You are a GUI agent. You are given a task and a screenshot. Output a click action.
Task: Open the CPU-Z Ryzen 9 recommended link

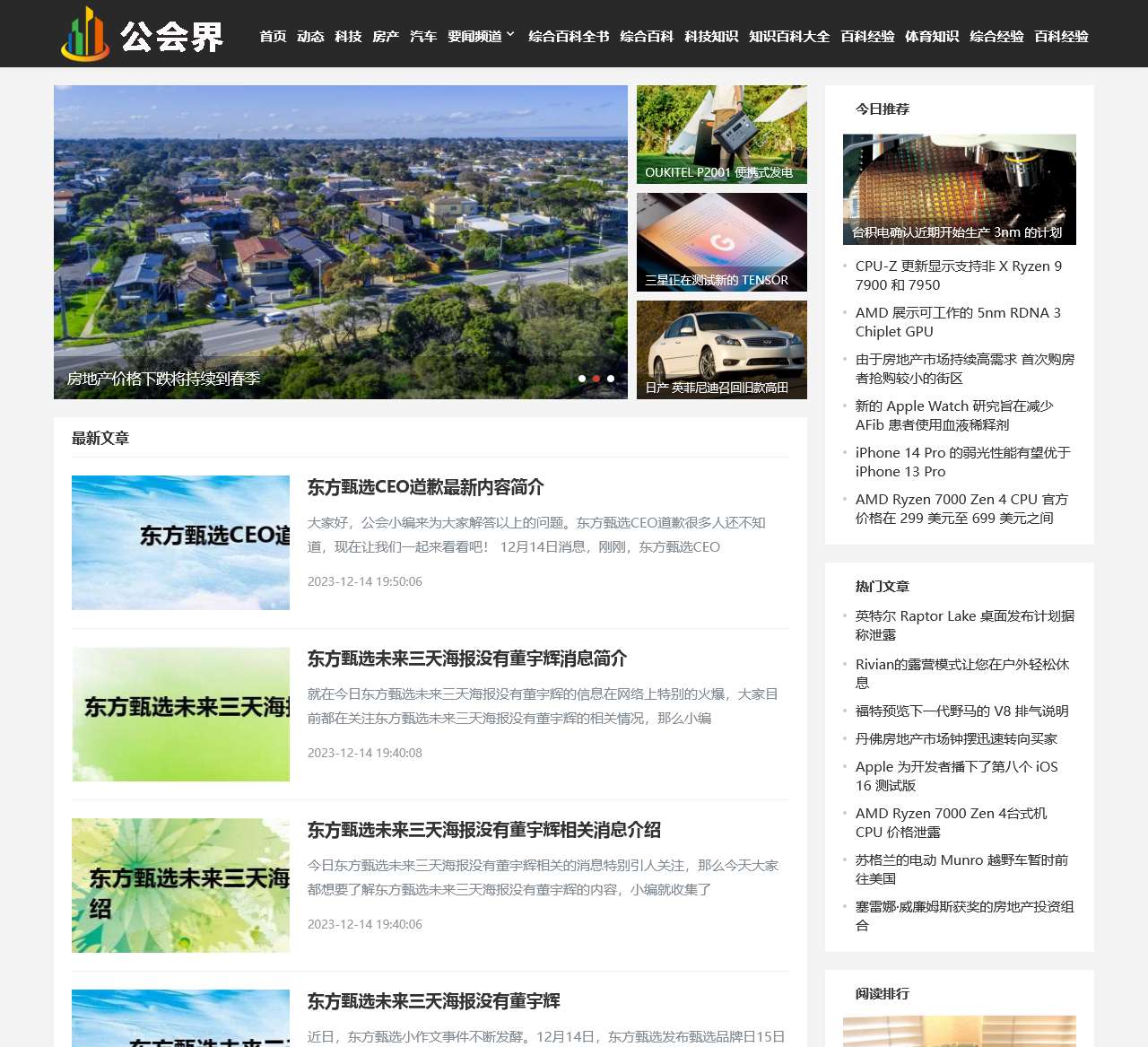tap(958, 275)
